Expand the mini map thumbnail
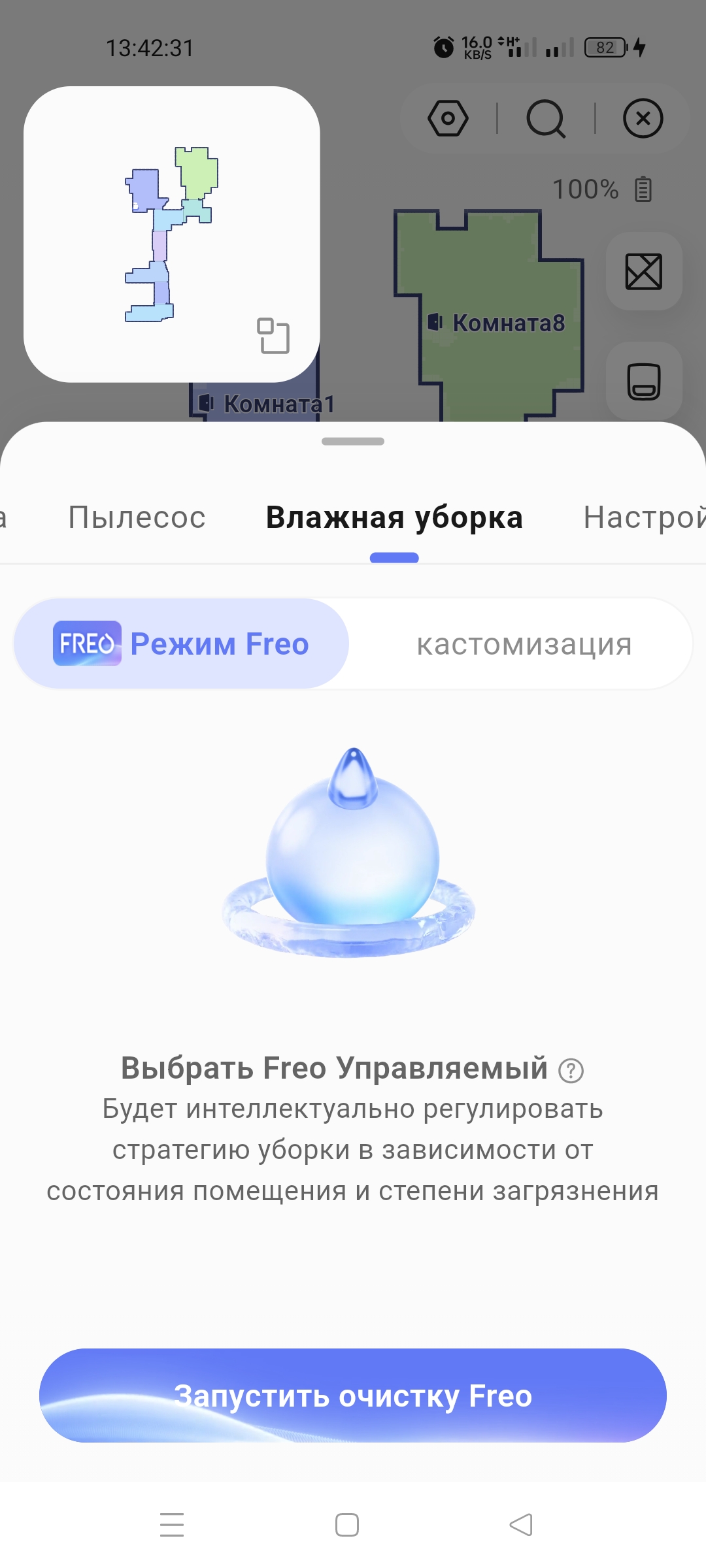Image resolution: width=706 pixels, height=1568 pixels. [273, 336]
